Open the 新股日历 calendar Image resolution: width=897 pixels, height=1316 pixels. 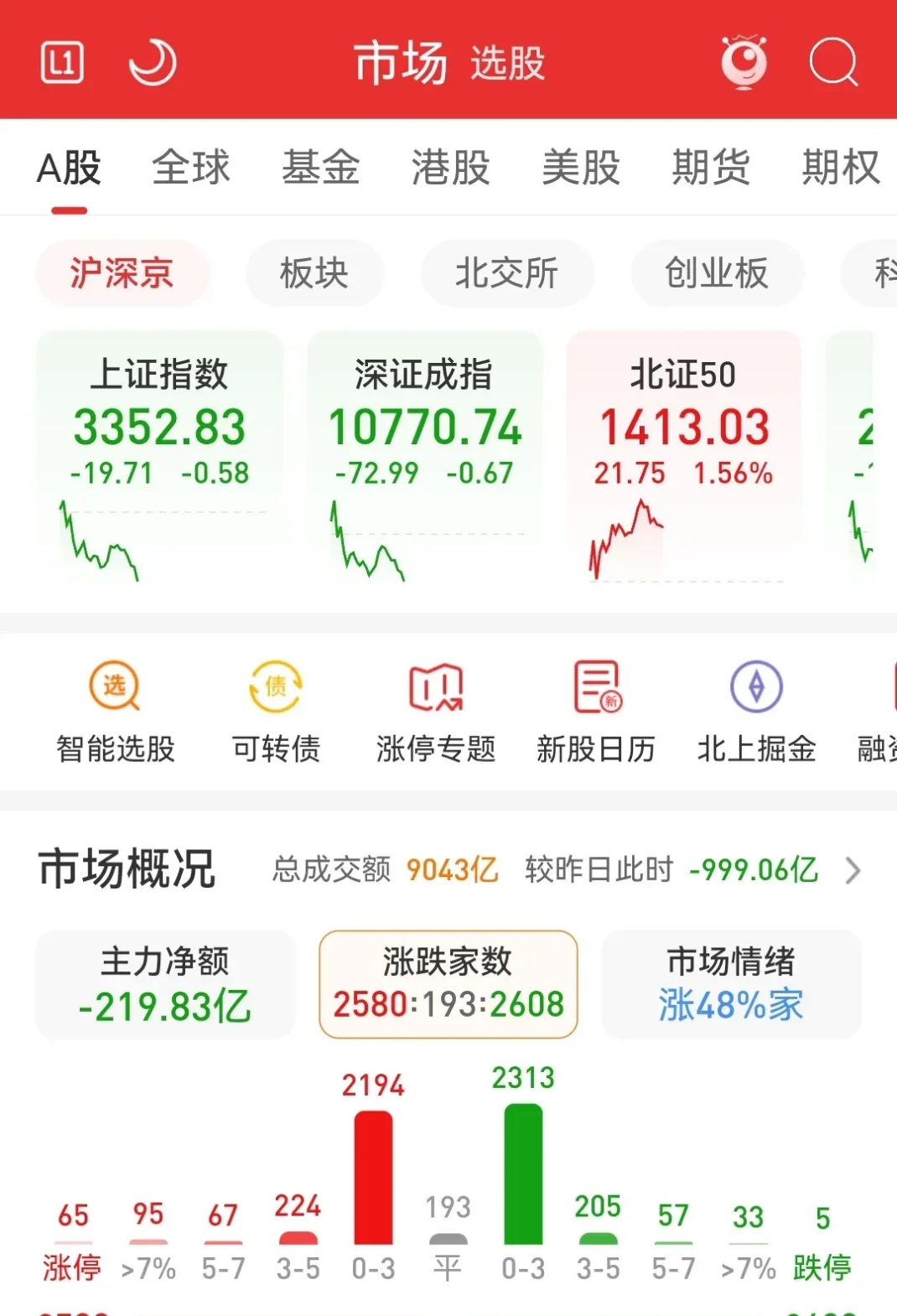(594, 709)
